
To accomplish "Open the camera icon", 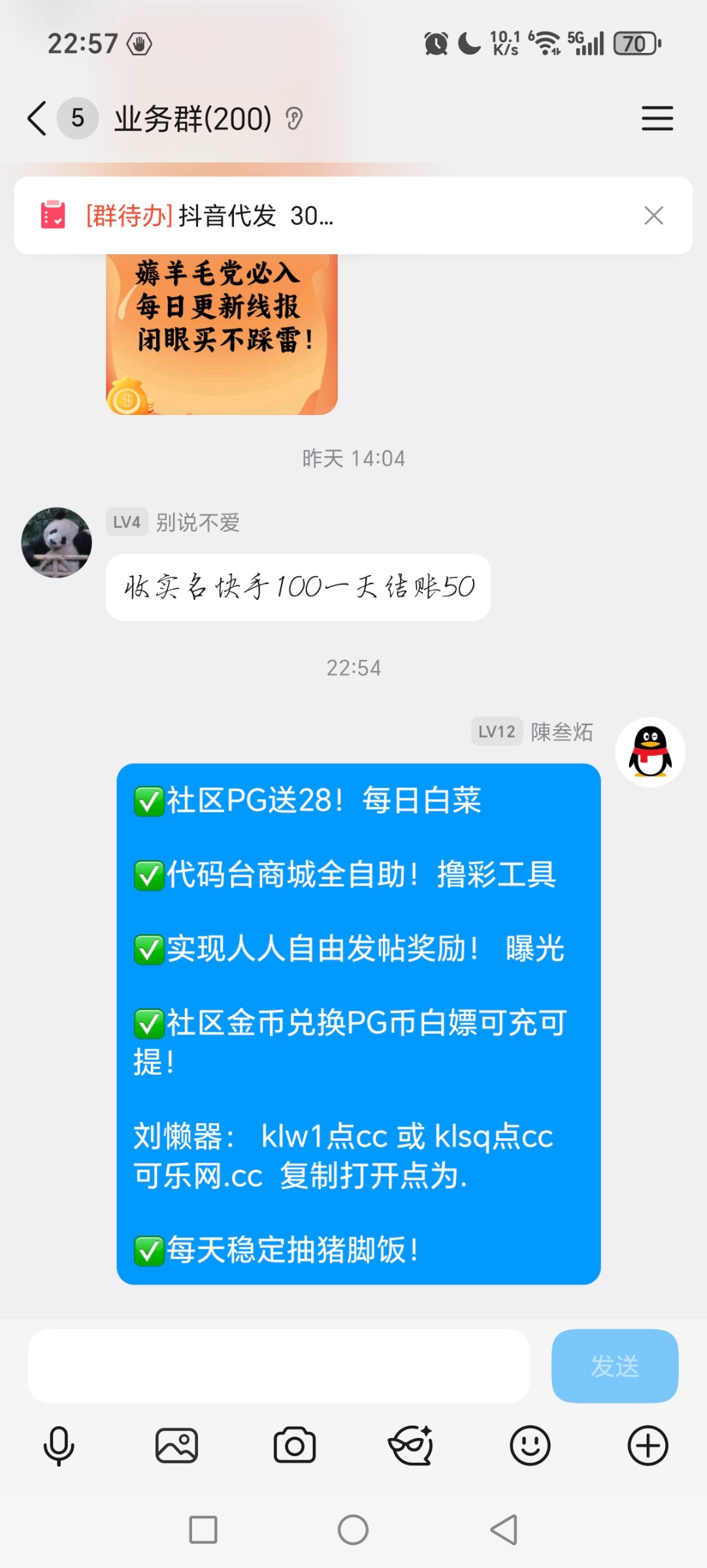I will point(294,1445).
